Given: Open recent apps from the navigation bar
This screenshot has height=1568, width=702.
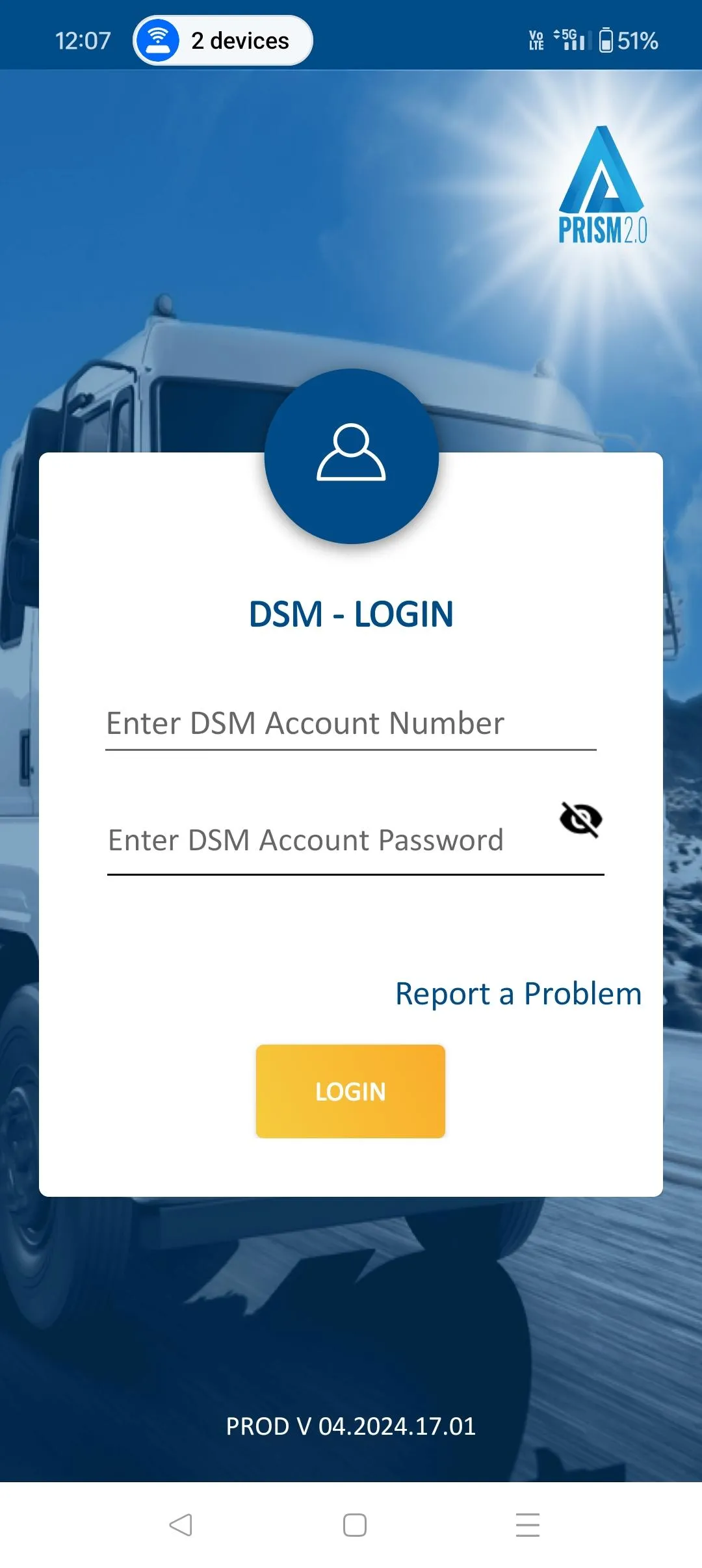Looking at the screenshot, I should (527, 1525).
